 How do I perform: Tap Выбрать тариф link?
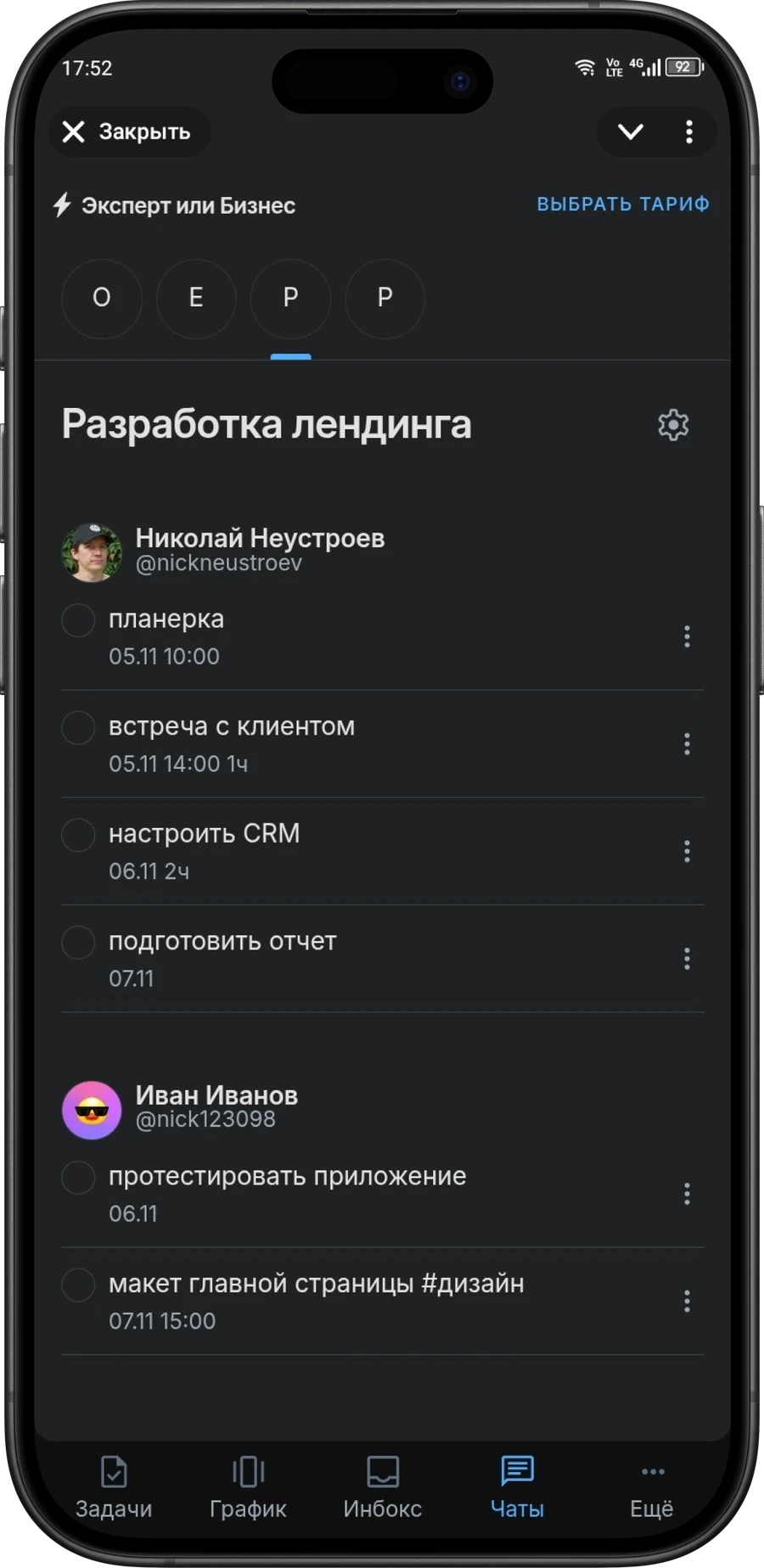coord(622,204)
